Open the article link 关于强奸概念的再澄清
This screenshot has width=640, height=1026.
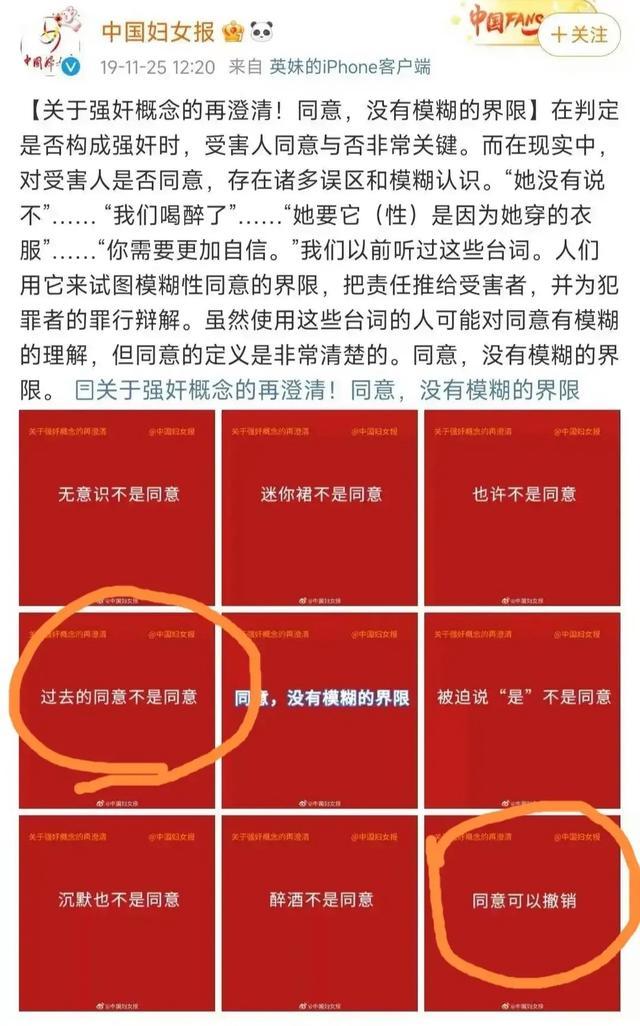tap(326, 388)
